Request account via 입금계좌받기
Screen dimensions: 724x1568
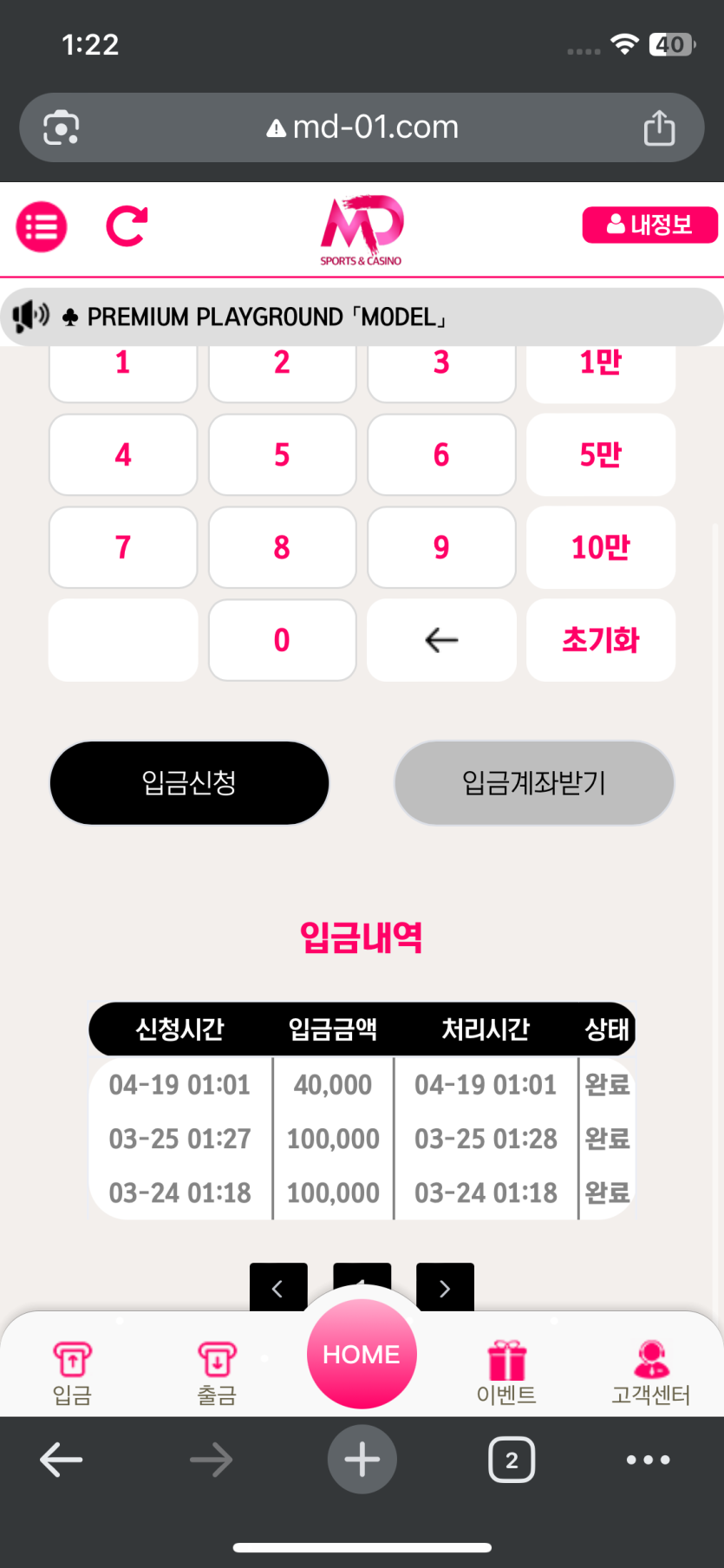pos(534,783)
